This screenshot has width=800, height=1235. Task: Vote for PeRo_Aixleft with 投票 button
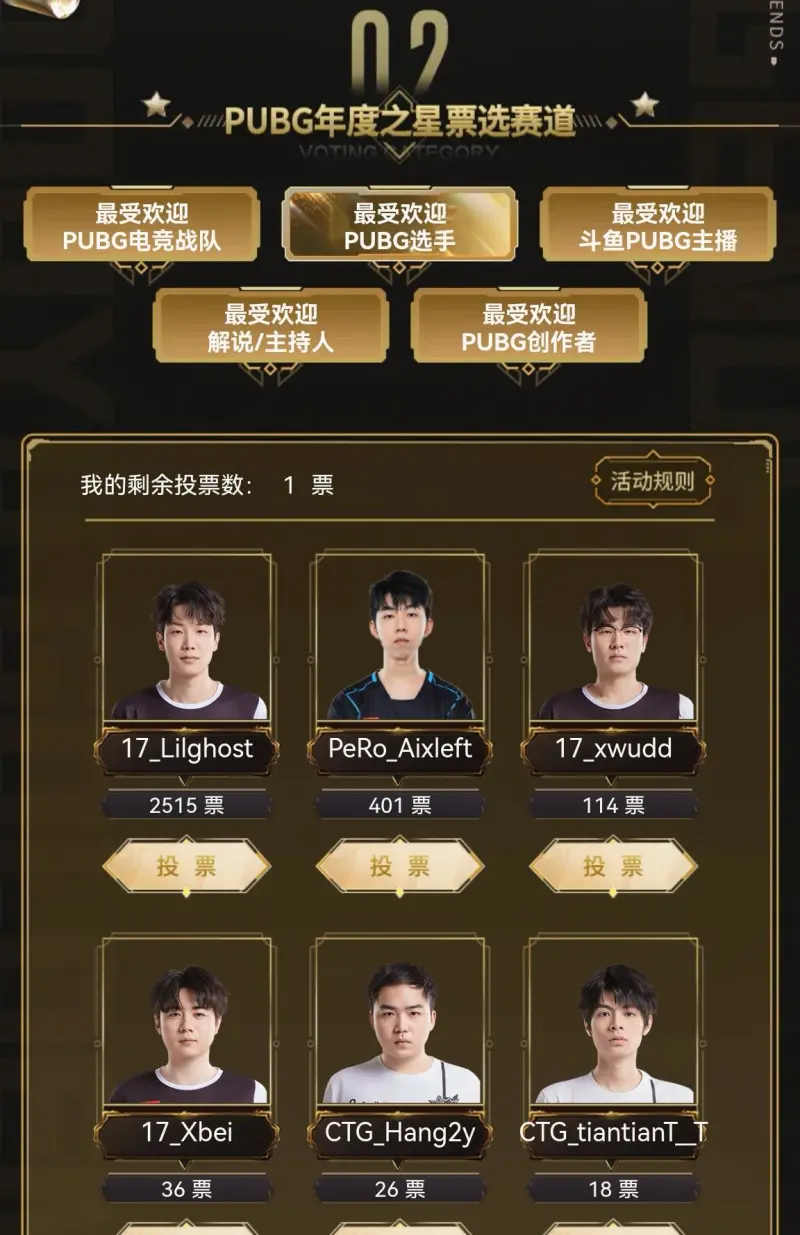[400, 866]
